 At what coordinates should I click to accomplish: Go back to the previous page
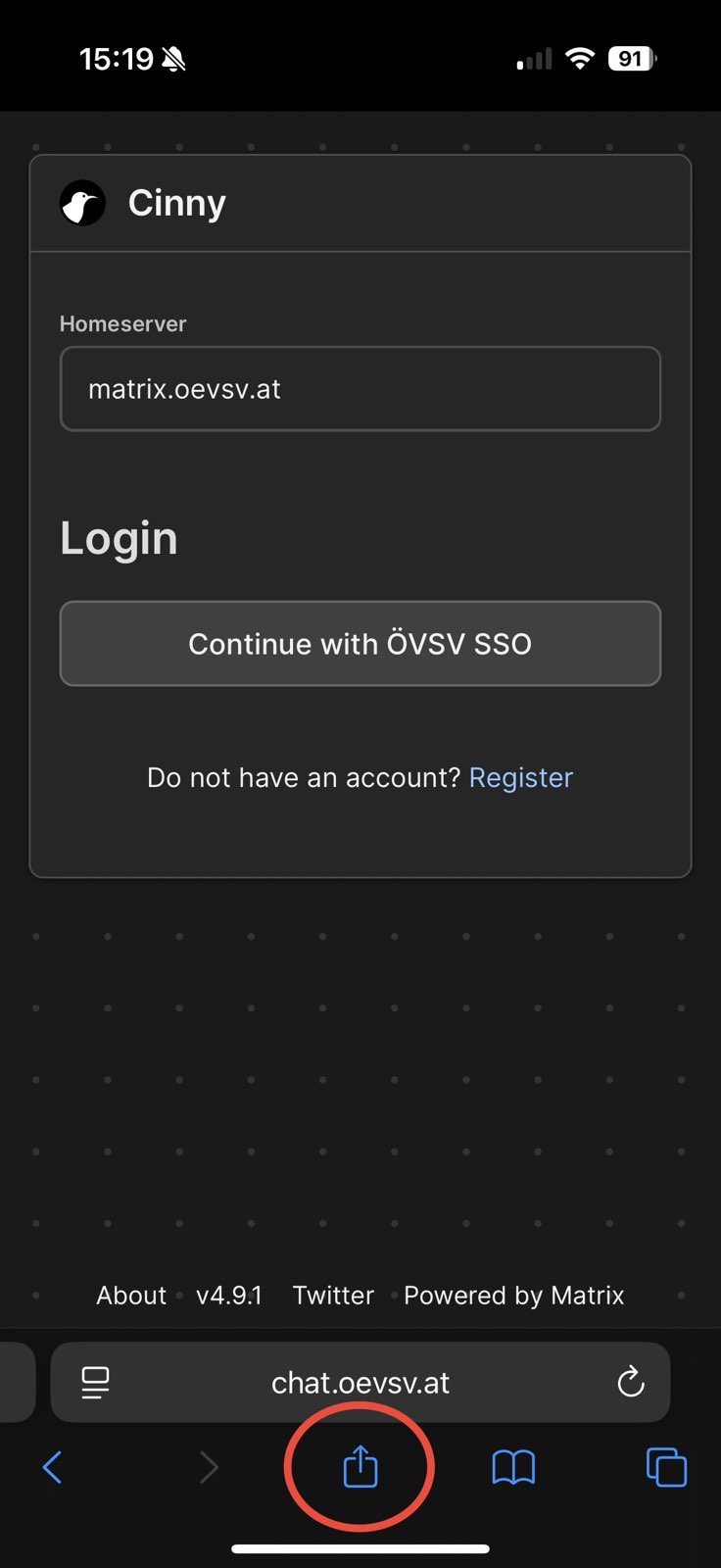pyautogui.click(x=53, y=1467)
